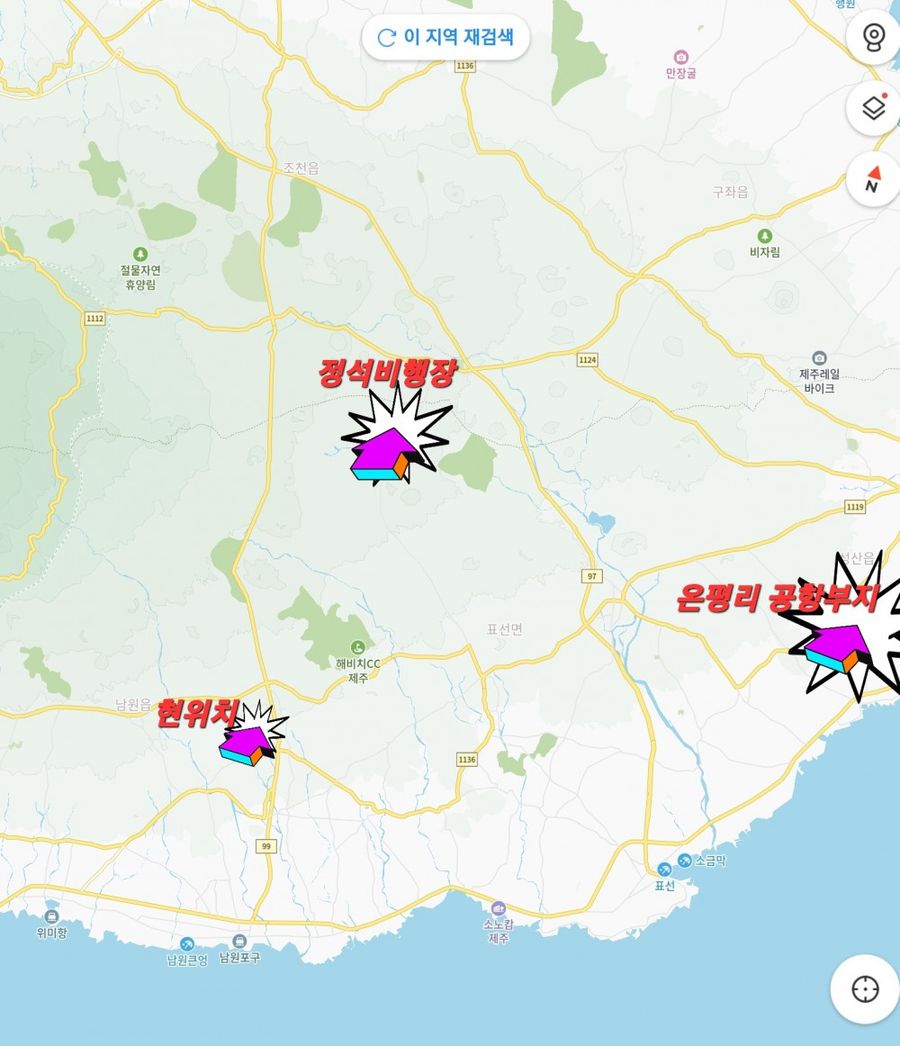The image size is (900, 1046).
Task: Reset map orientation with the compass
Action: (x=873, y=180)
